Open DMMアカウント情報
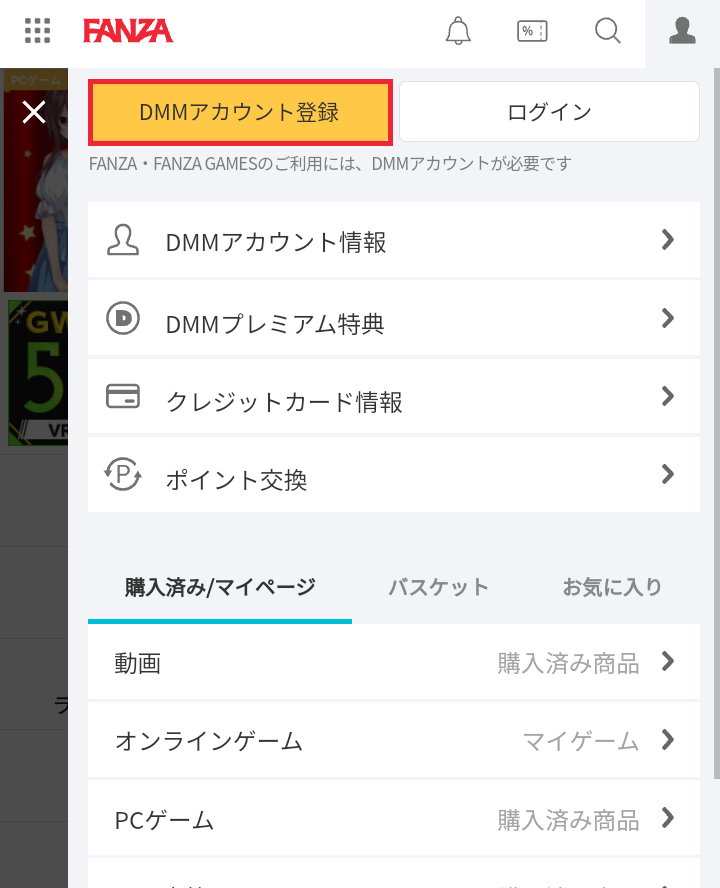This screenshot has height=888, width=720. 394,240
